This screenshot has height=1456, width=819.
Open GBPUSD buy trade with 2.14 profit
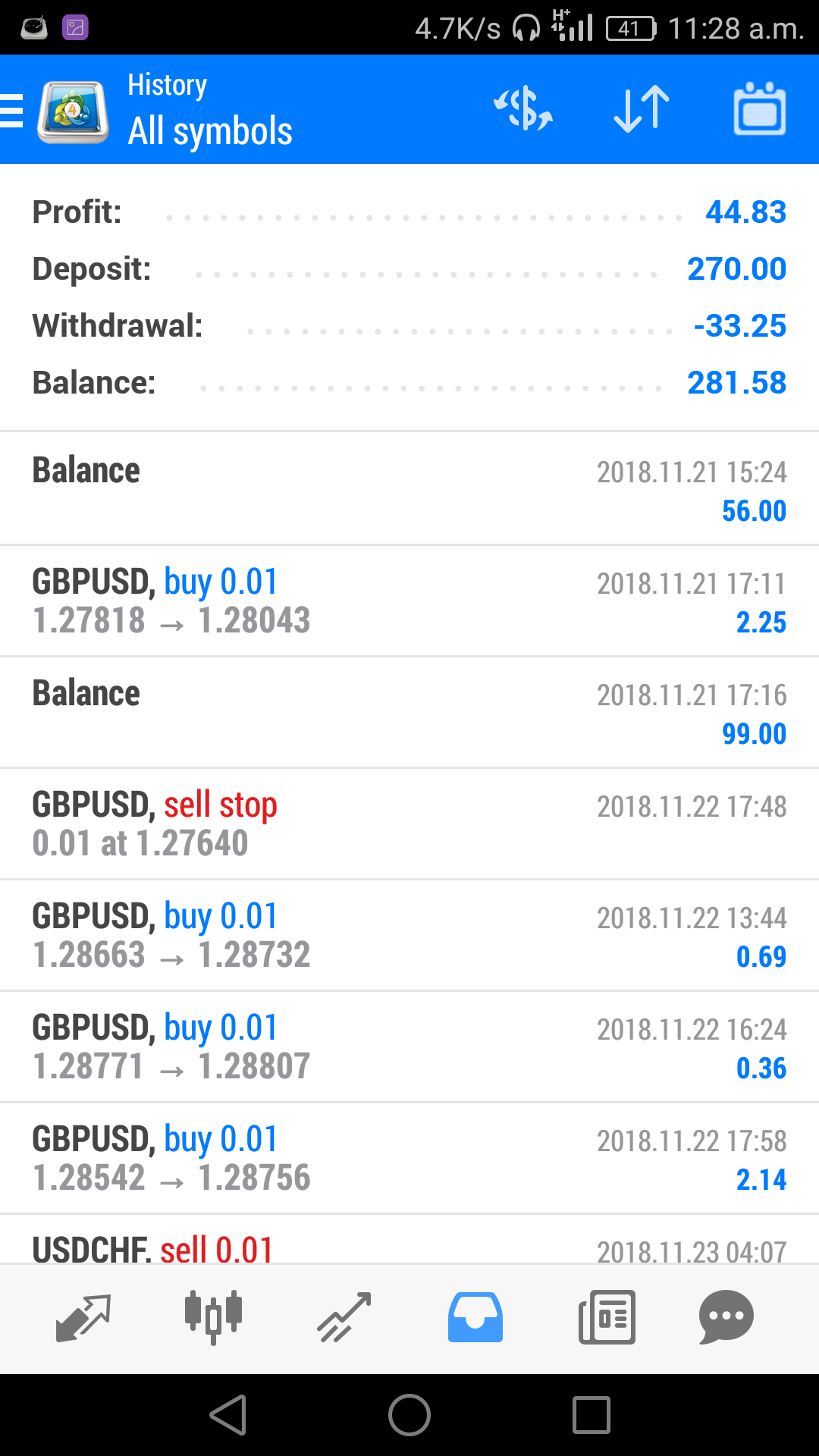pyautogui.click(x=409, y=1158)
